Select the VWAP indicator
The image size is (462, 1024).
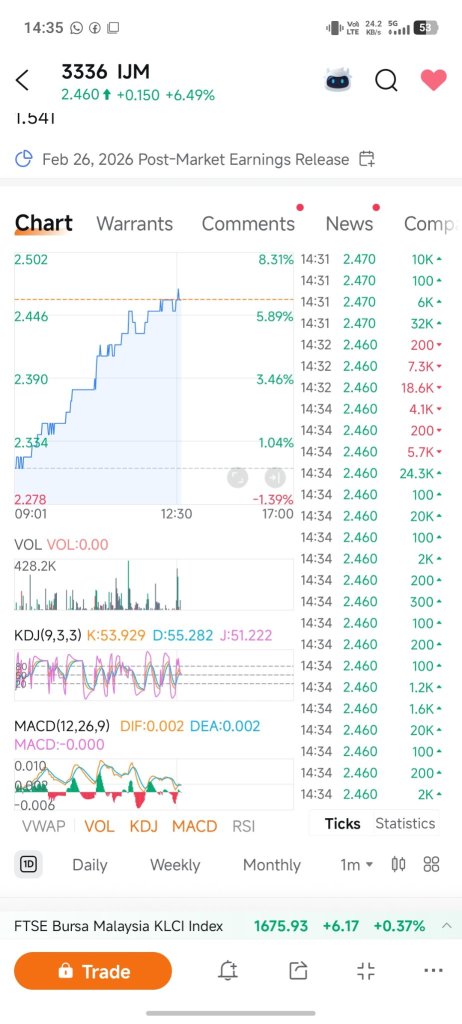pos(44,826)
